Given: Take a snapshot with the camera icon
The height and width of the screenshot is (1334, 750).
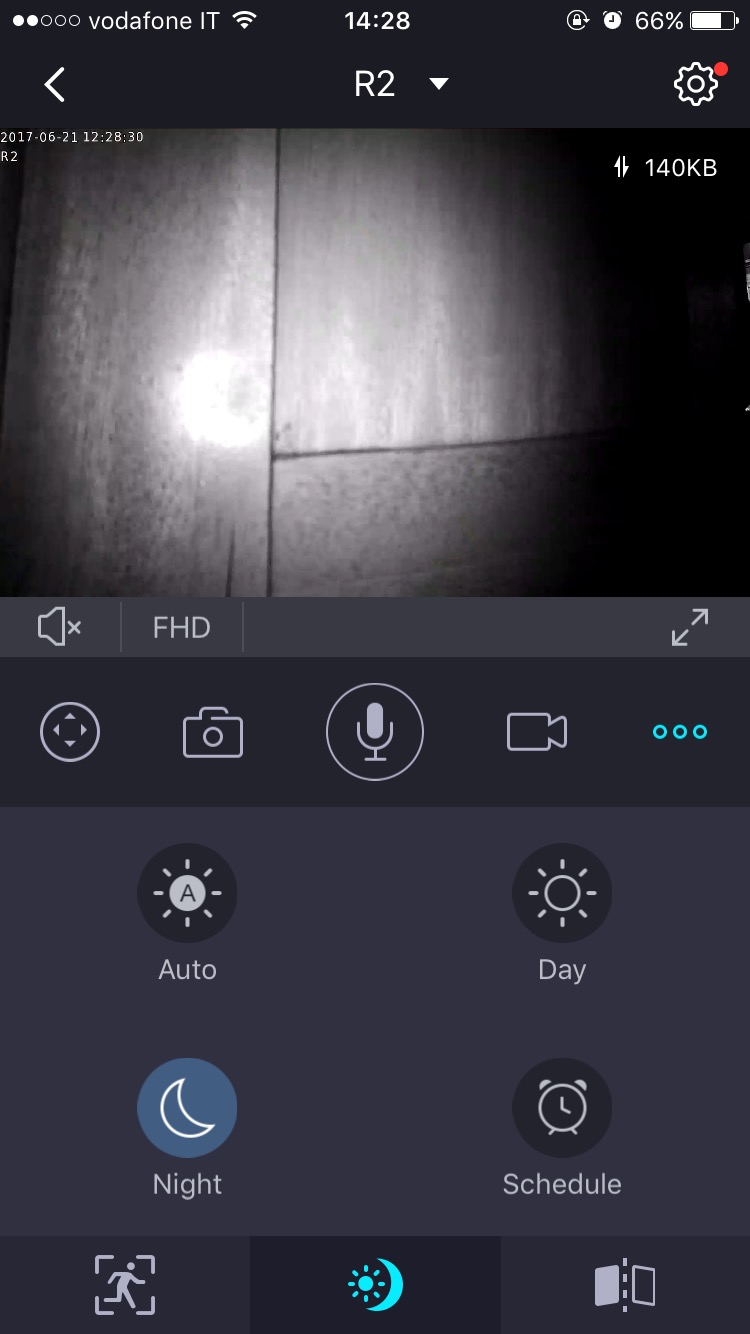Looking at the screenshot, I should [x=213, y=733].
